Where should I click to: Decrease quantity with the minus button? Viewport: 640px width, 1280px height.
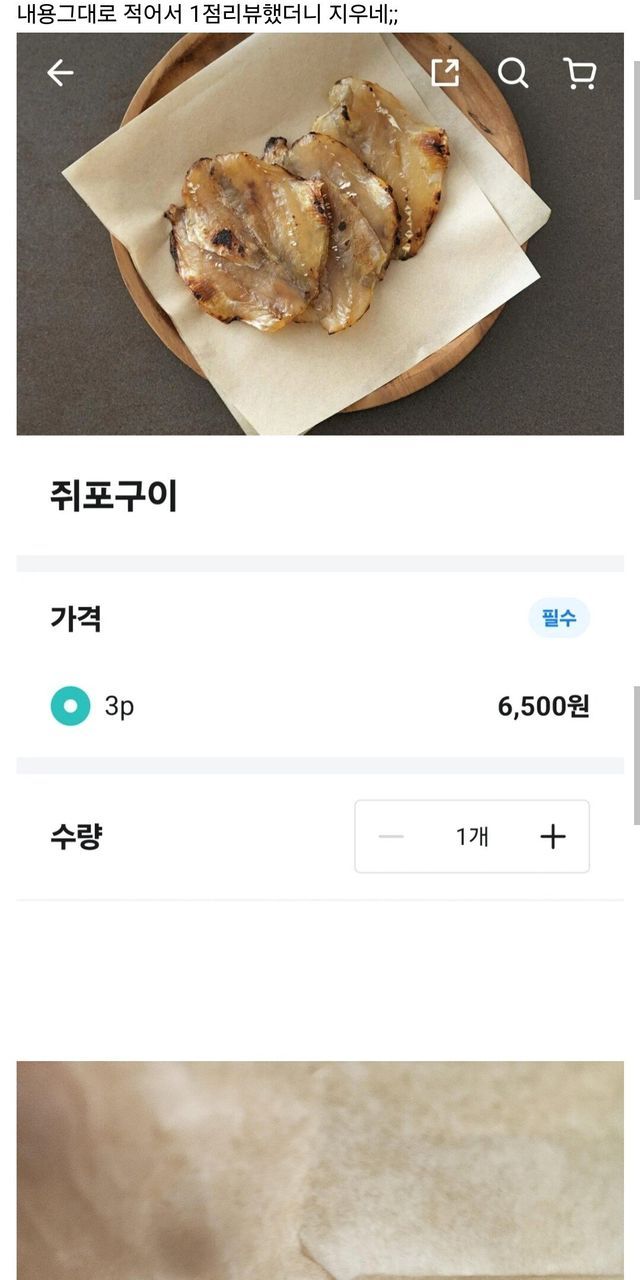(391, 837)
